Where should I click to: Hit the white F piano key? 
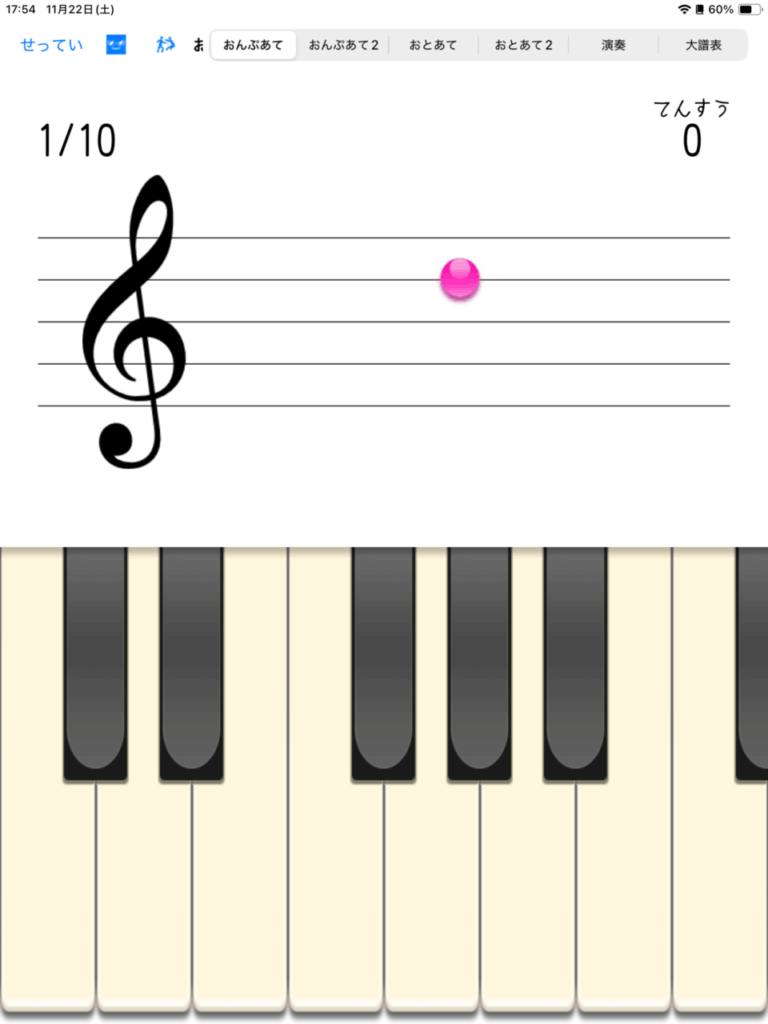(x=336, y=900)
